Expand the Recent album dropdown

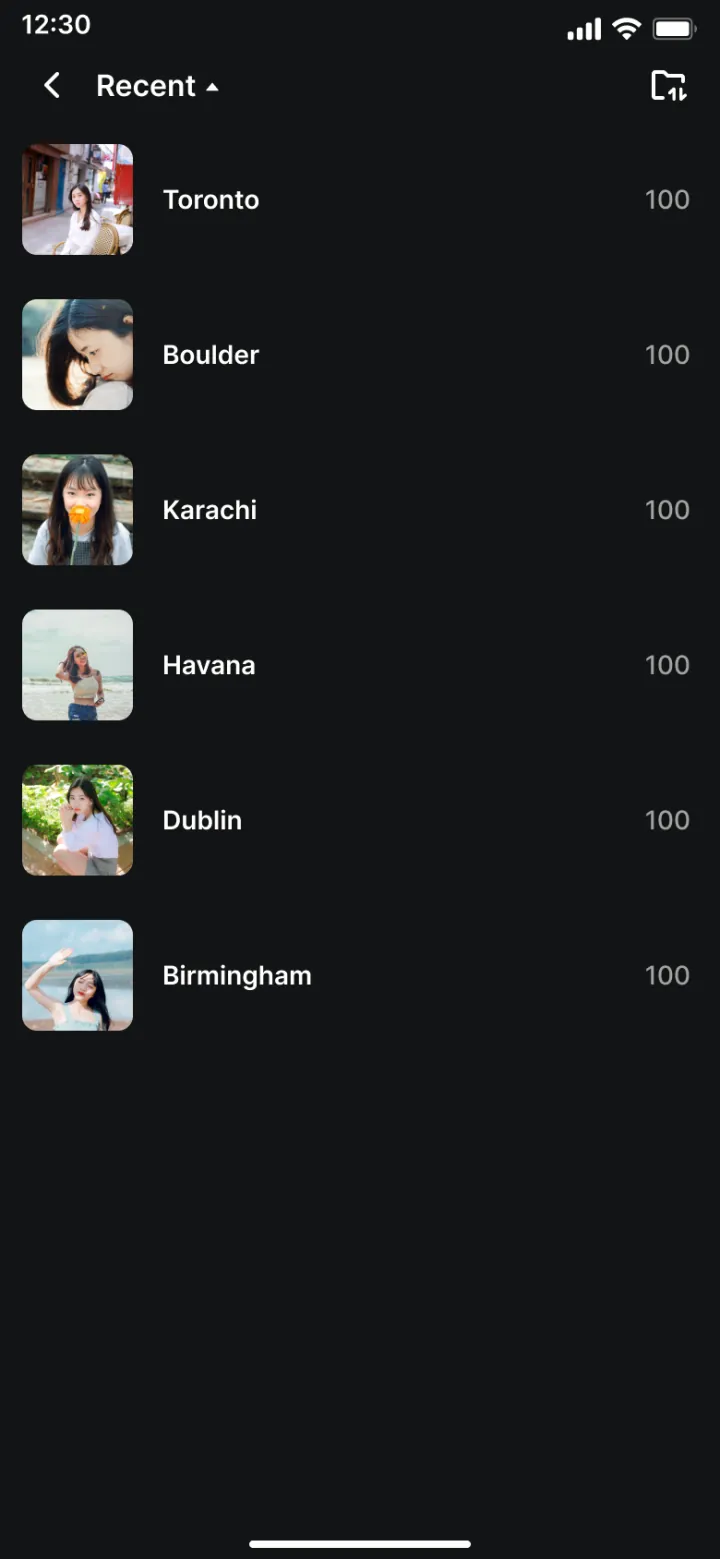[157, 86]
